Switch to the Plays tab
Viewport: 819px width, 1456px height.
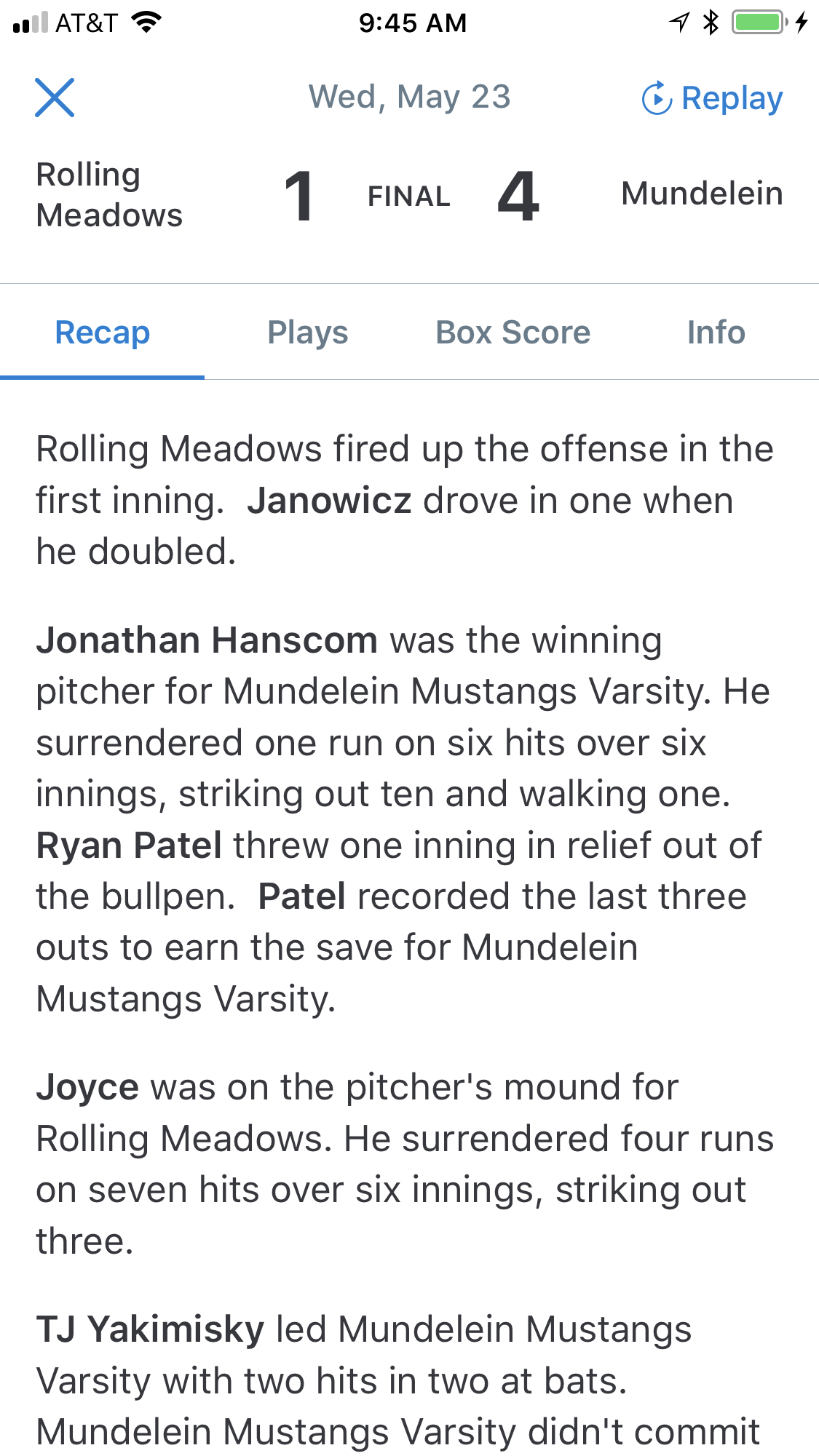(x=308, y=333)
